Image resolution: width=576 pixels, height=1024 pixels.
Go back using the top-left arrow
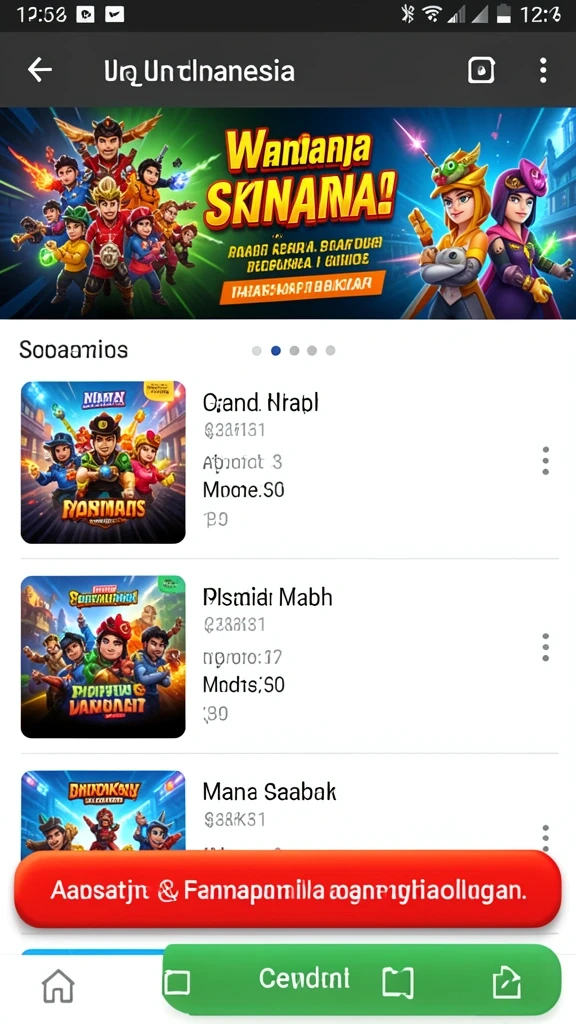tap(40, 70)
